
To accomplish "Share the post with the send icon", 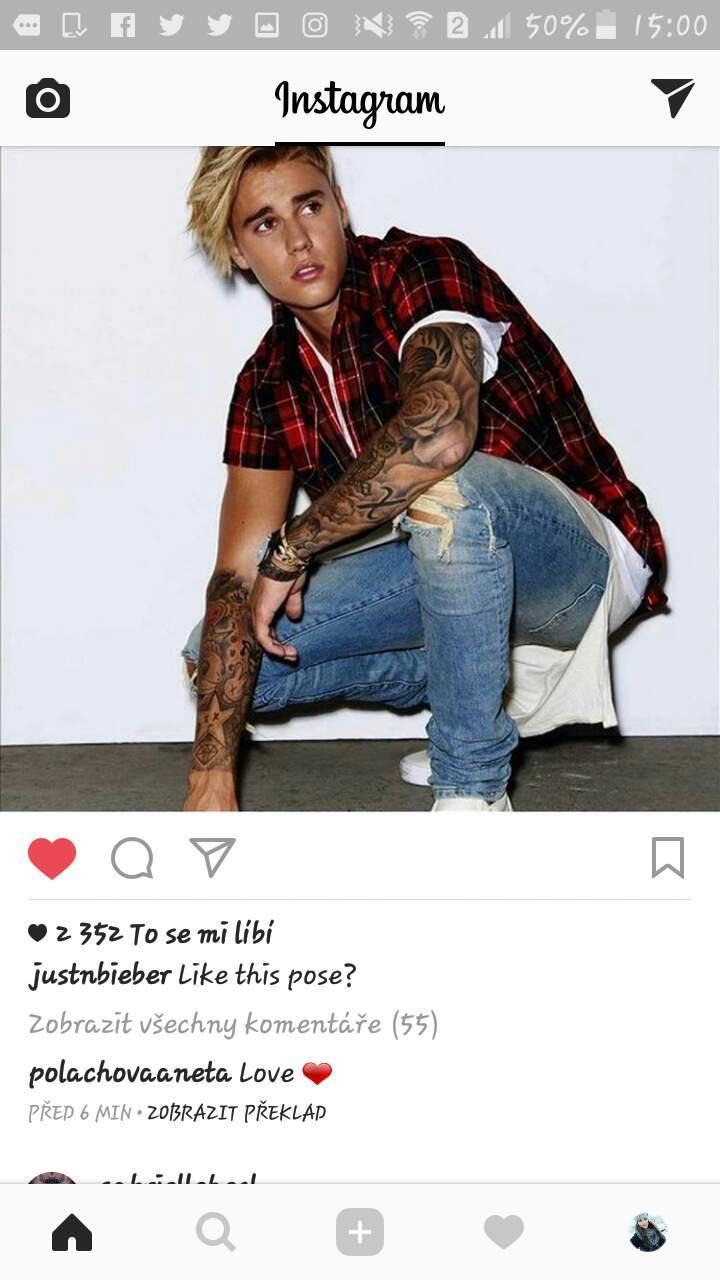I will click(212, 858).
